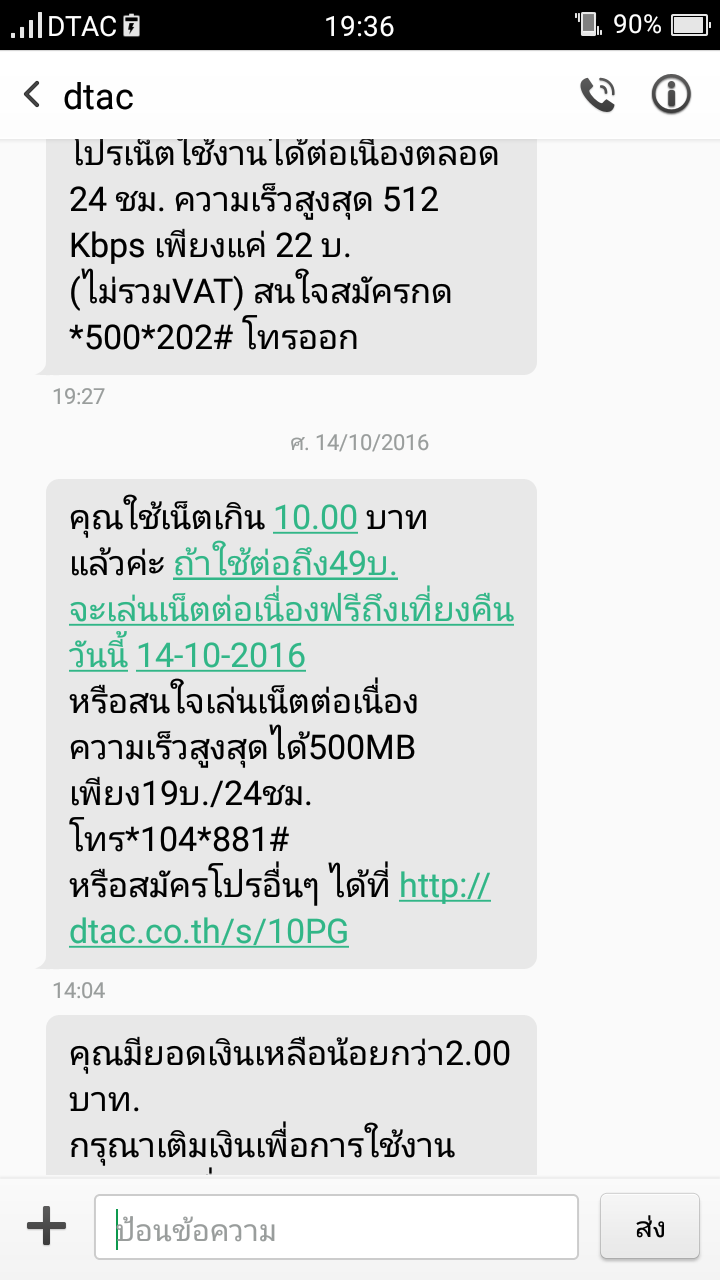Screen dimensions: 720x1280
Task: Tap the underlined 10.00 amount link
Action: (315, 518)
